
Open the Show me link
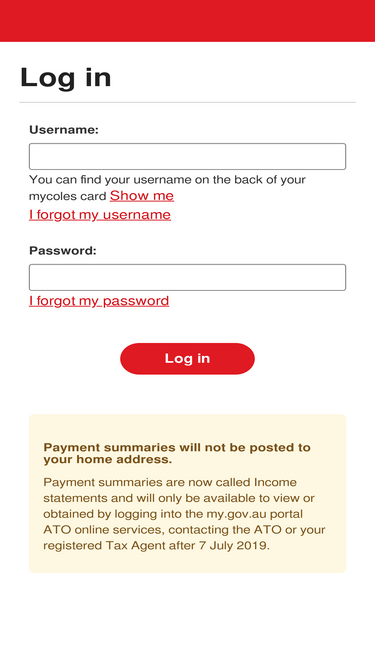click(x=142, y=196)
